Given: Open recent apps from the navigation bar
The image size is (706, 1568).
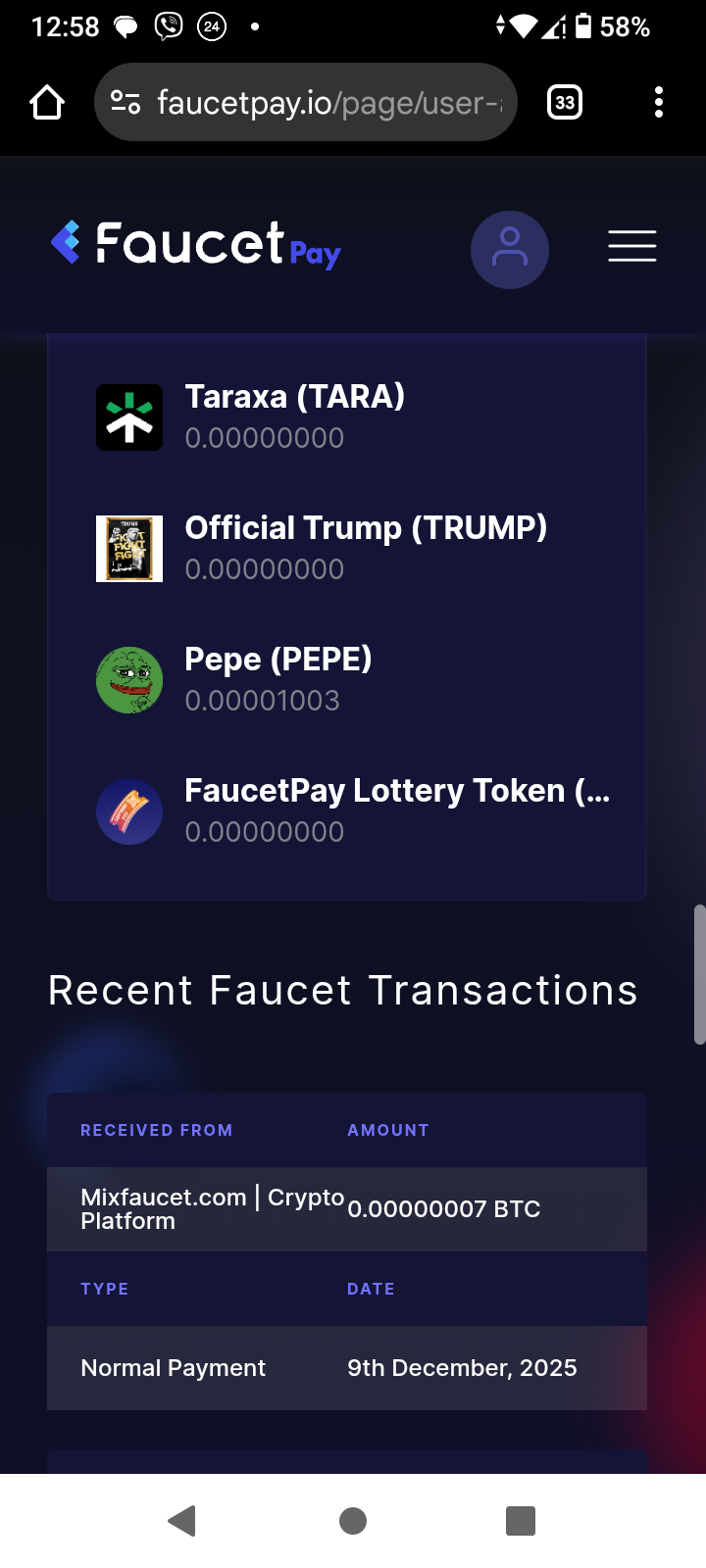Looking at the screenshot, I should click(520, 1520).
